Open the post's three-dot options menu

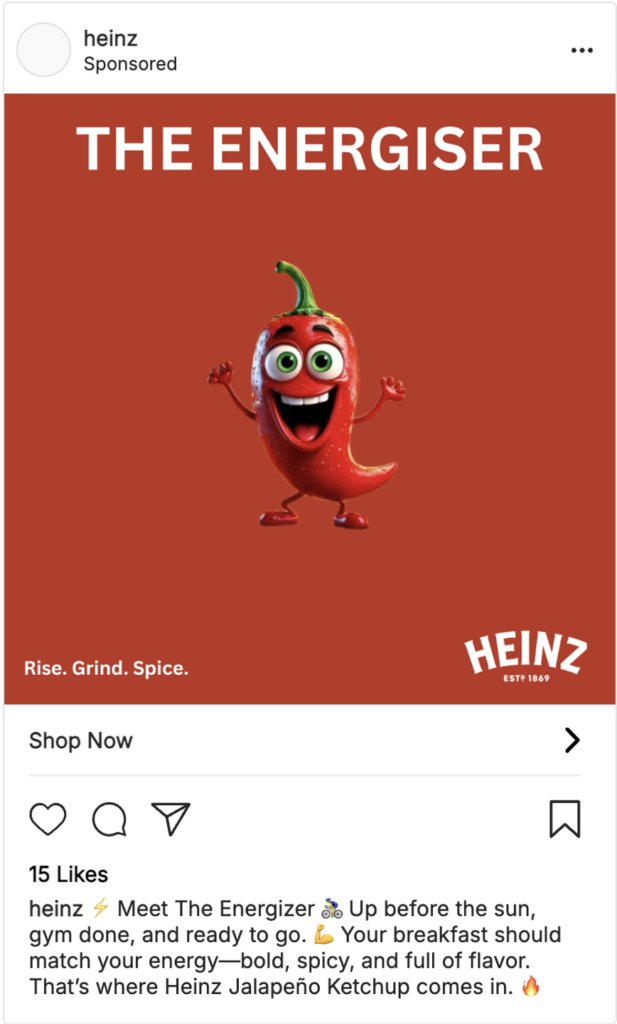tap(581, 51)
